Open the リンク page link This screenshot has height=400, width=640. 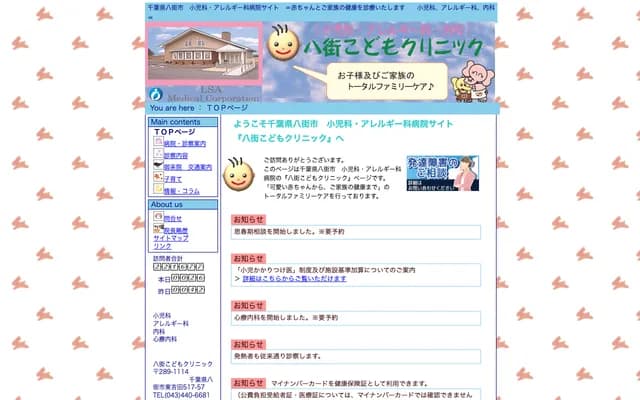[161, 246]
